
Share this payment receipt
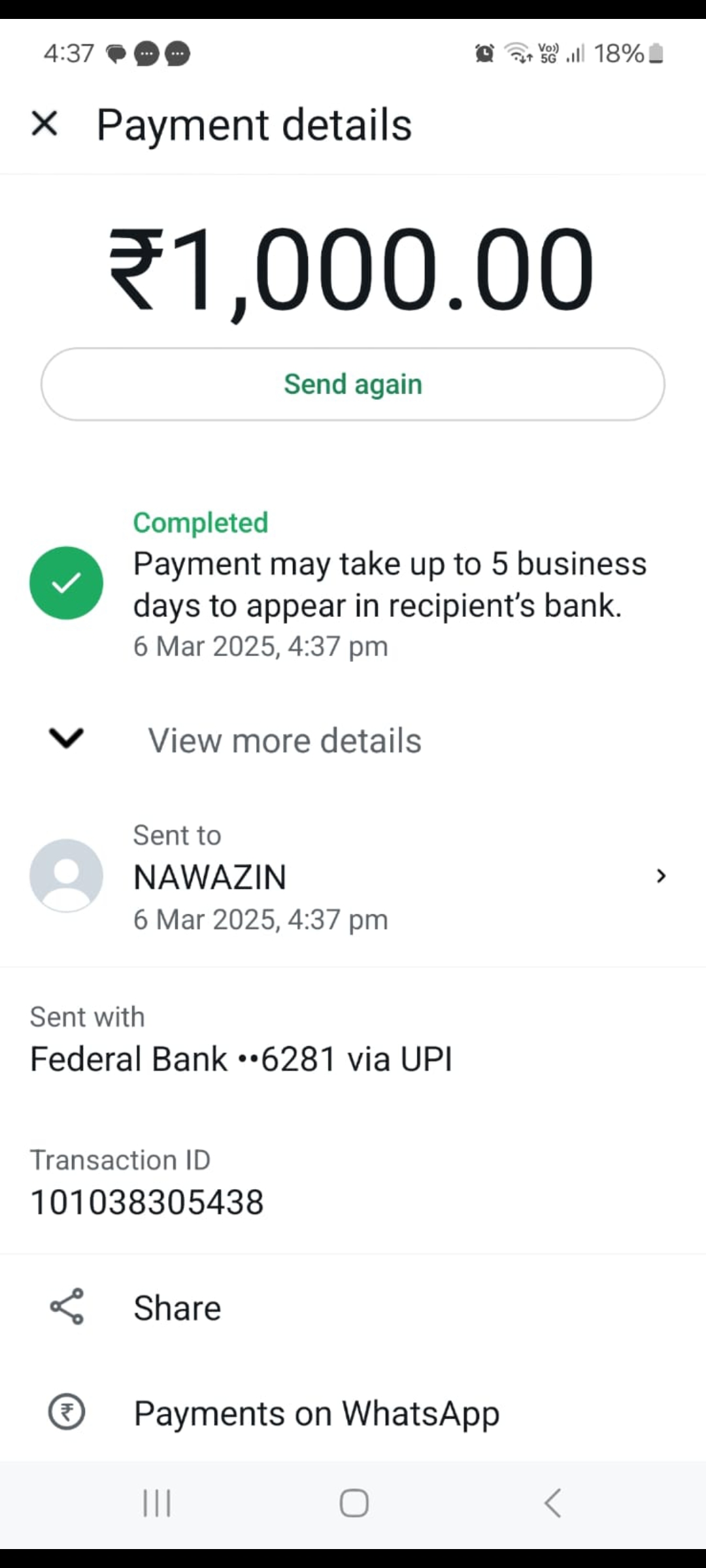pos(176,1308)
